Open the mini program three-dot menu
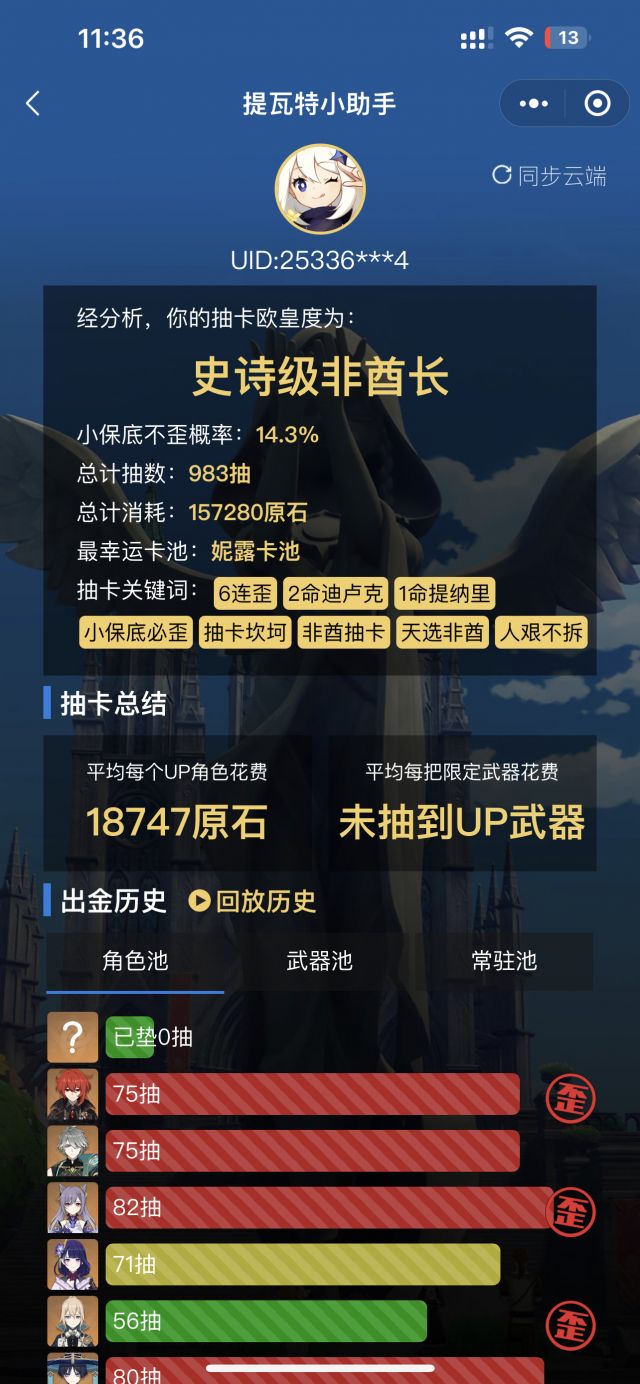The image size is (640, 1384). tap(534, 103)
